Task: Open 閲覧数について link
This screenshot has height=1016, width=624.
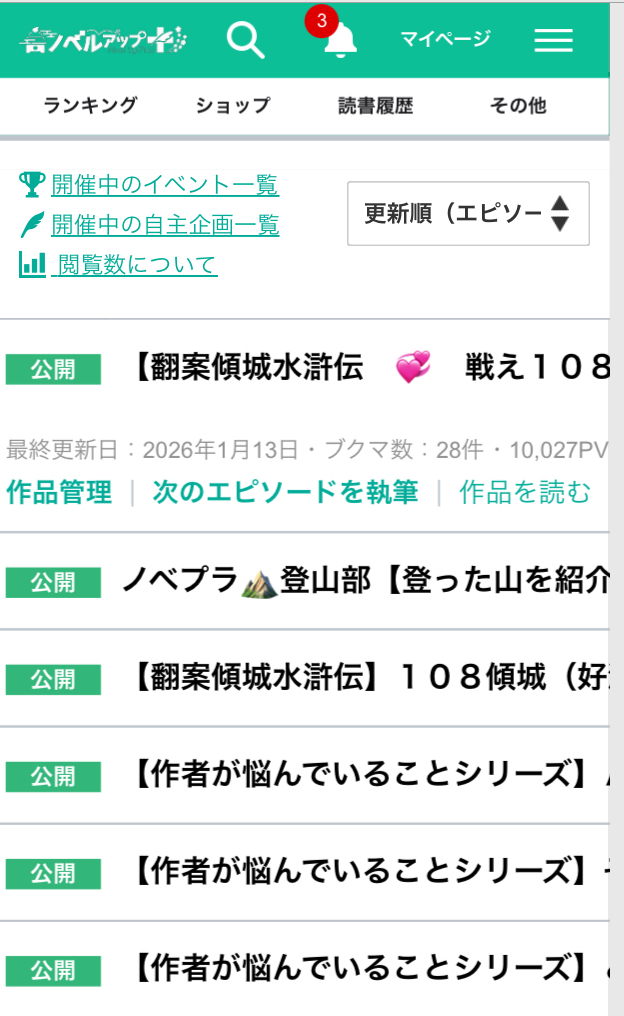Action: (136, 265)
